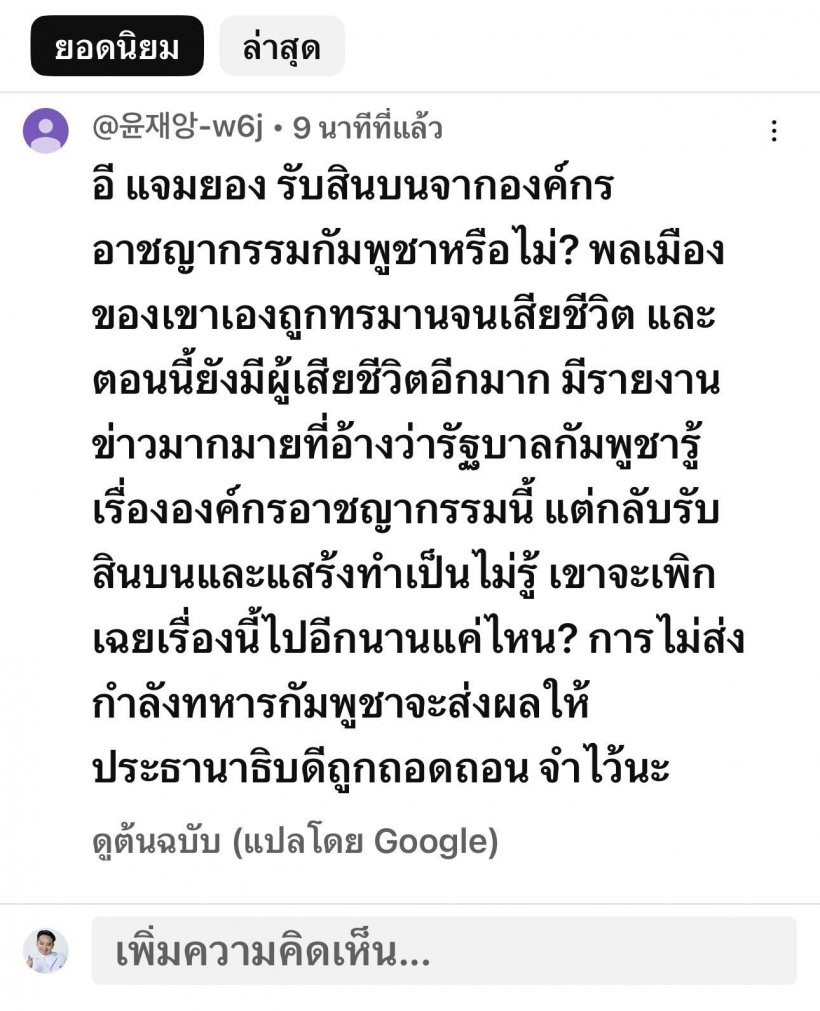Select the ล่าสุด sorting chip
Viewport: 820px width, 1011px height.
click(x=282, y=47)
